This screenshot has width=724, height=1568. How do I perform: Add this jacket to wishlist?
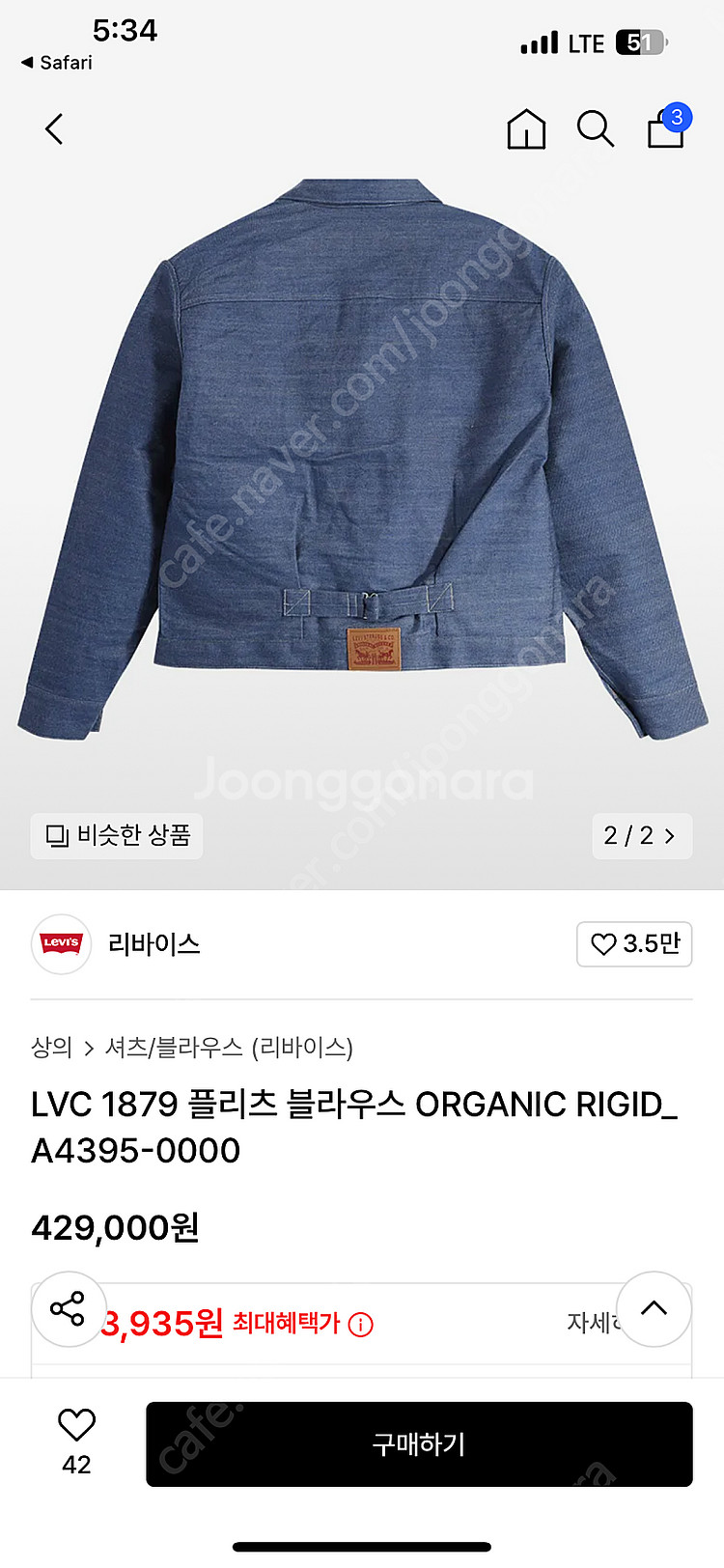coord(76,1425)
